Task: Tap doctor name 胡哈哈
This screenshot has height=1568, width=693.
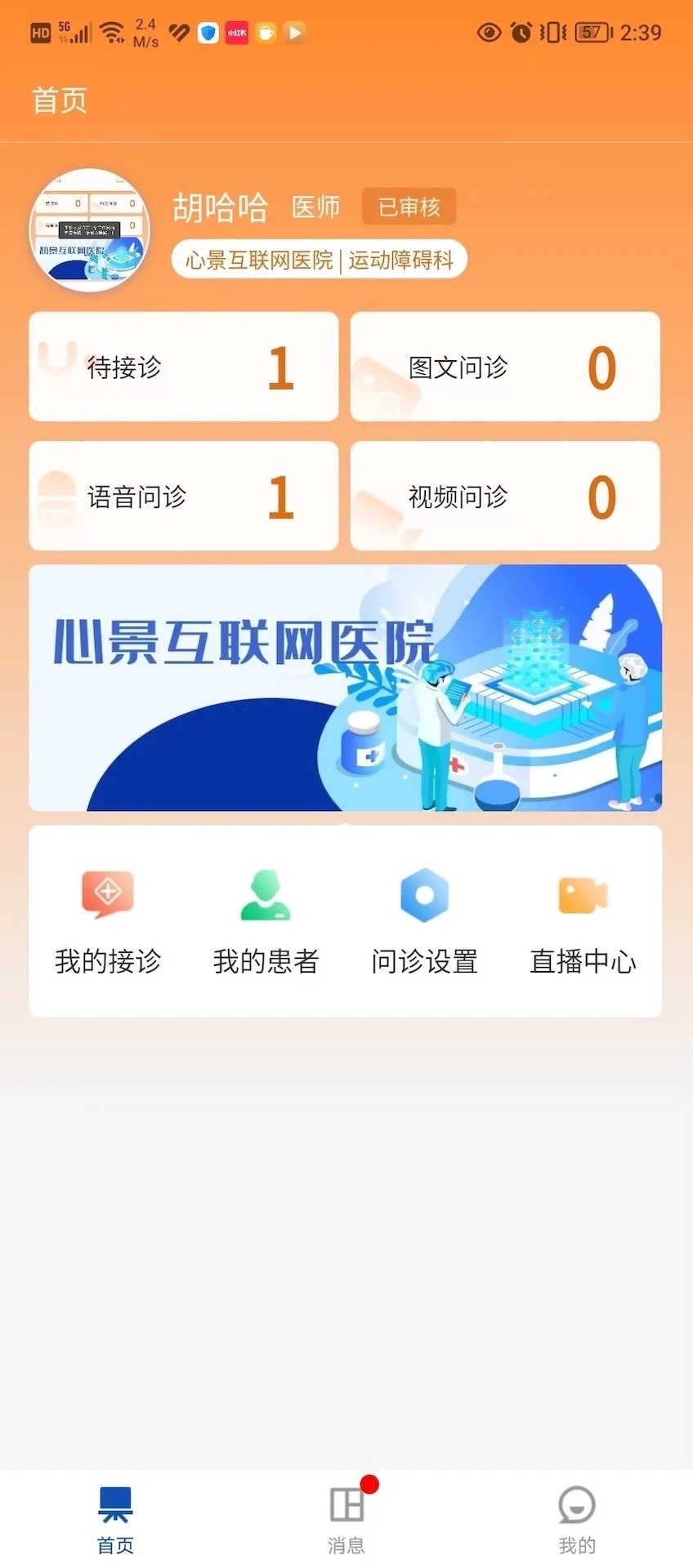Action: pos(221,207)
